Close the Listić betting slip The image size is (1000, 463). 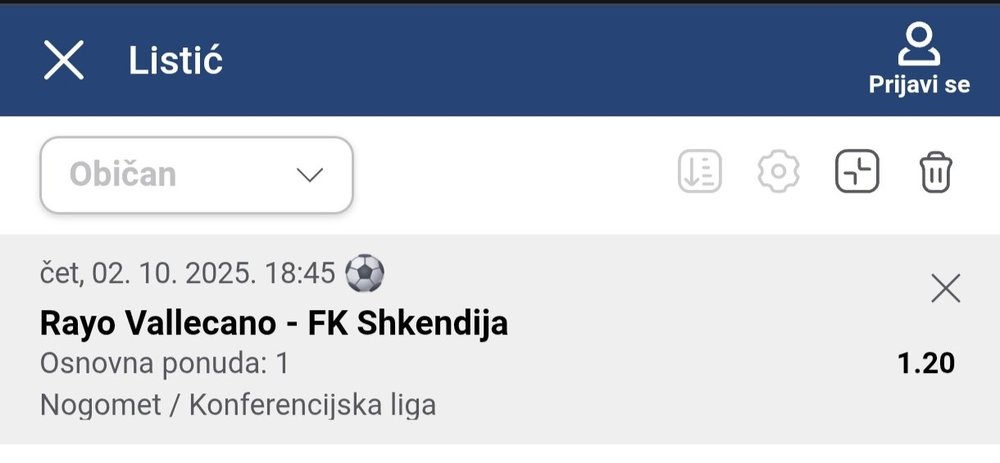coord(63,61)
